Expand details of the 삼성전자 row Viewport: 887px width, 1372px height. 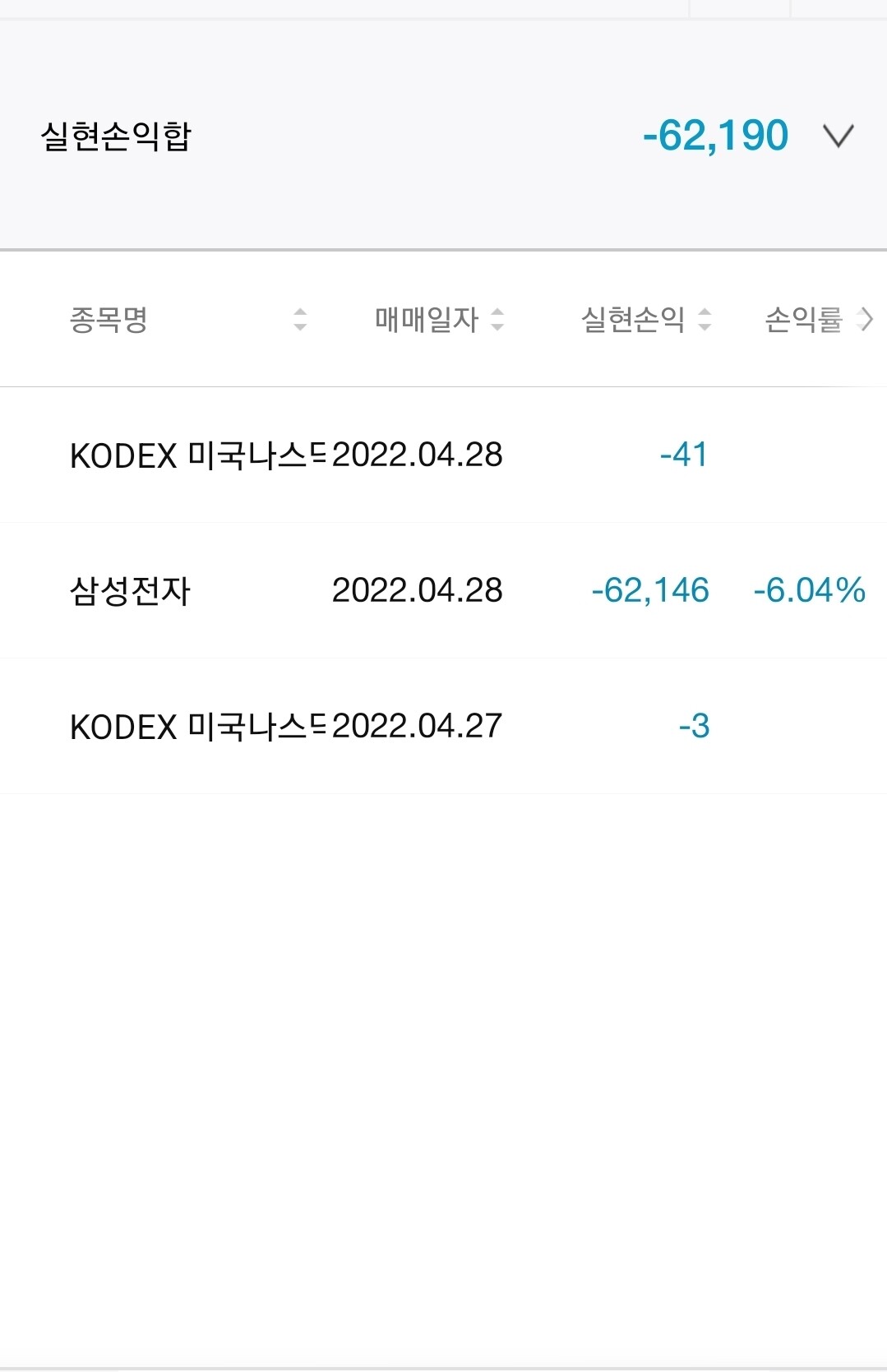click(444, 590)
